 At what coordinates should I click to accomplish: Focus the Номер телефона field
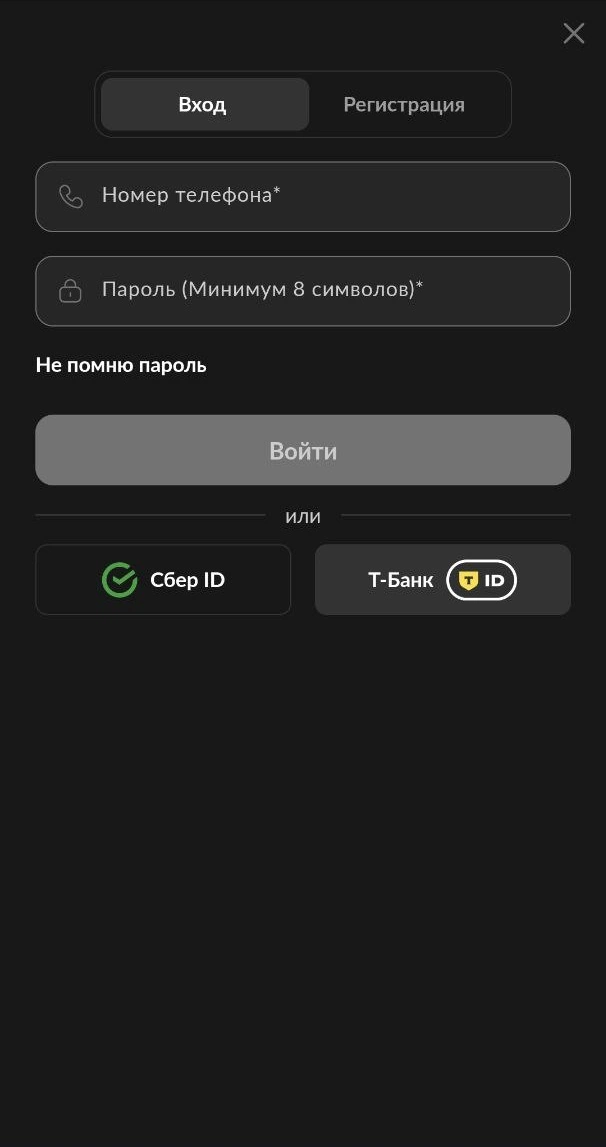303,196
